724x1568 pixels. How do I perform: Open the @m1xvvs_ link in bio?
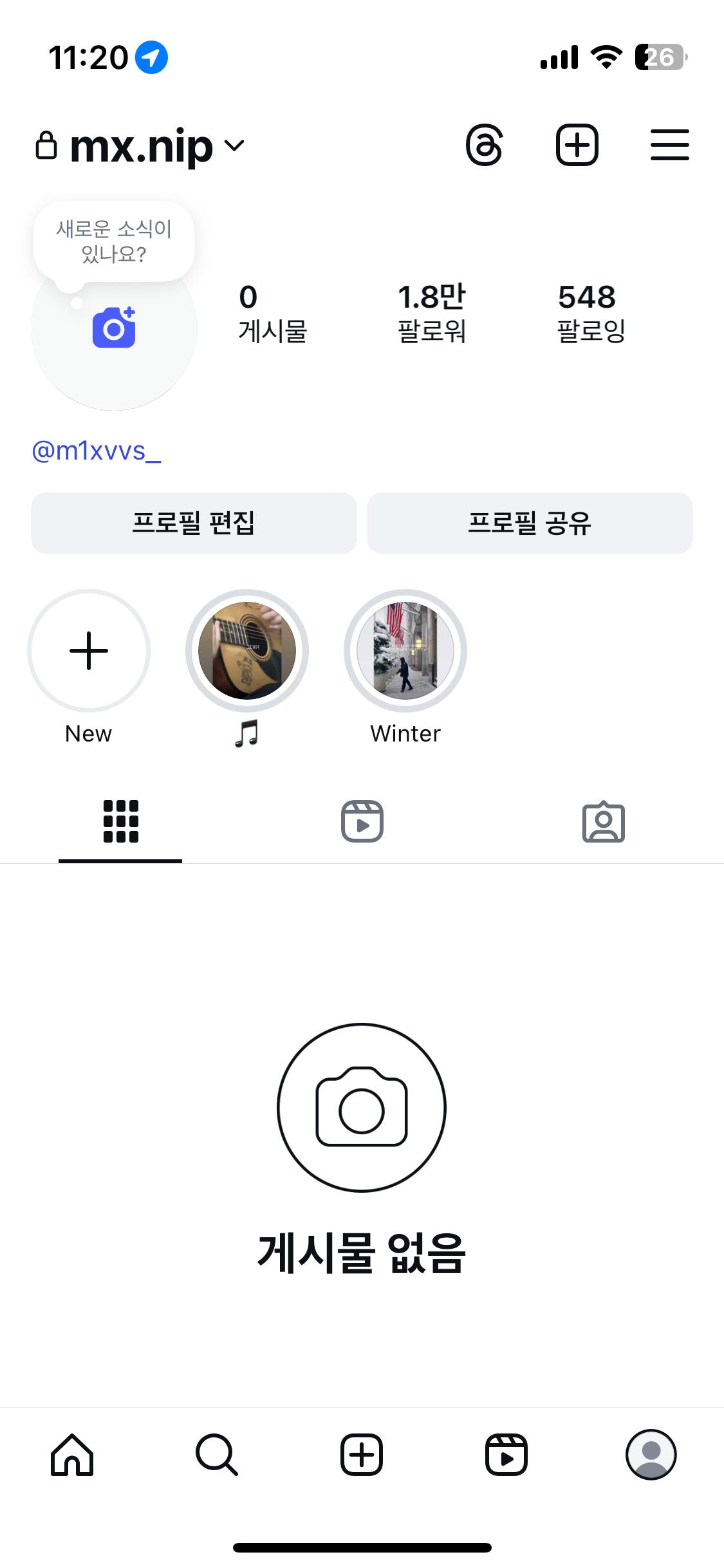click(x=97, y=451)
